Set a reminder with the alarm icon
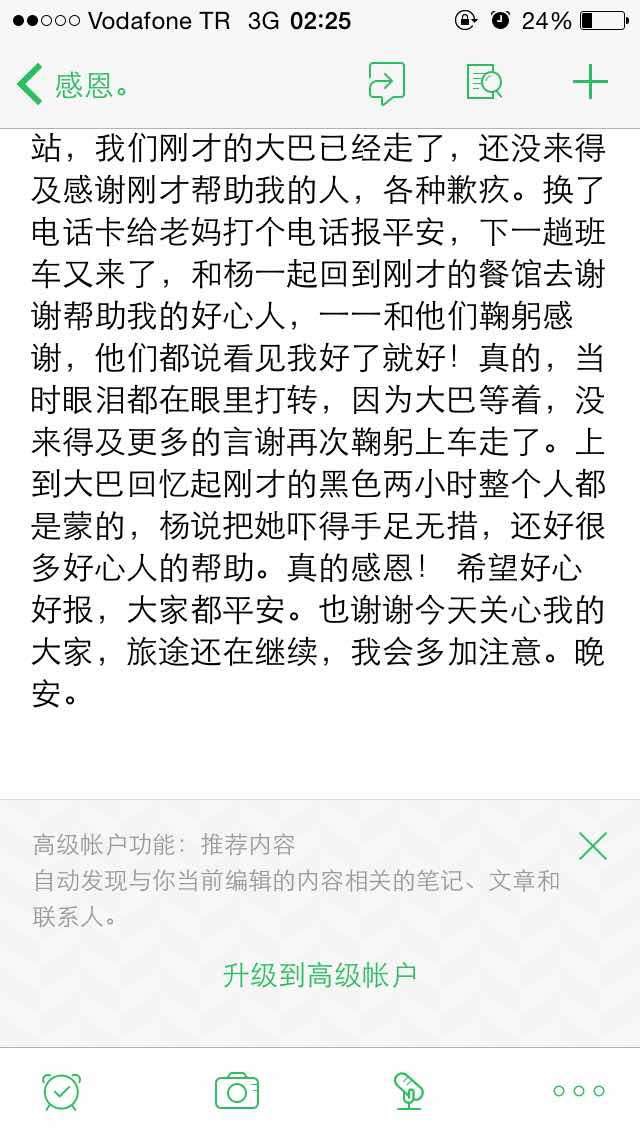The height and width of the screenshot is (1136, 640). pyautogui.click(x=62, y=1091)
